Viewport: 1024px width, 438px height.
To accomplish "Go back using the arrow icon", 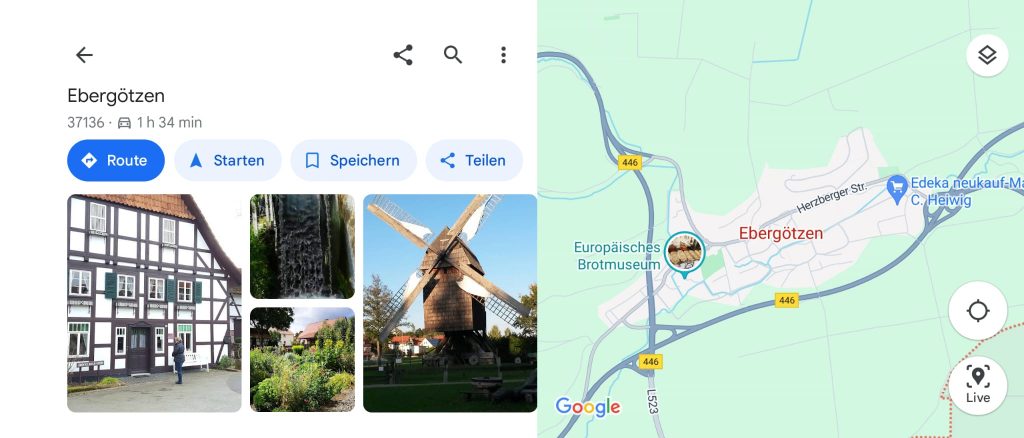I will pos(84,55).
